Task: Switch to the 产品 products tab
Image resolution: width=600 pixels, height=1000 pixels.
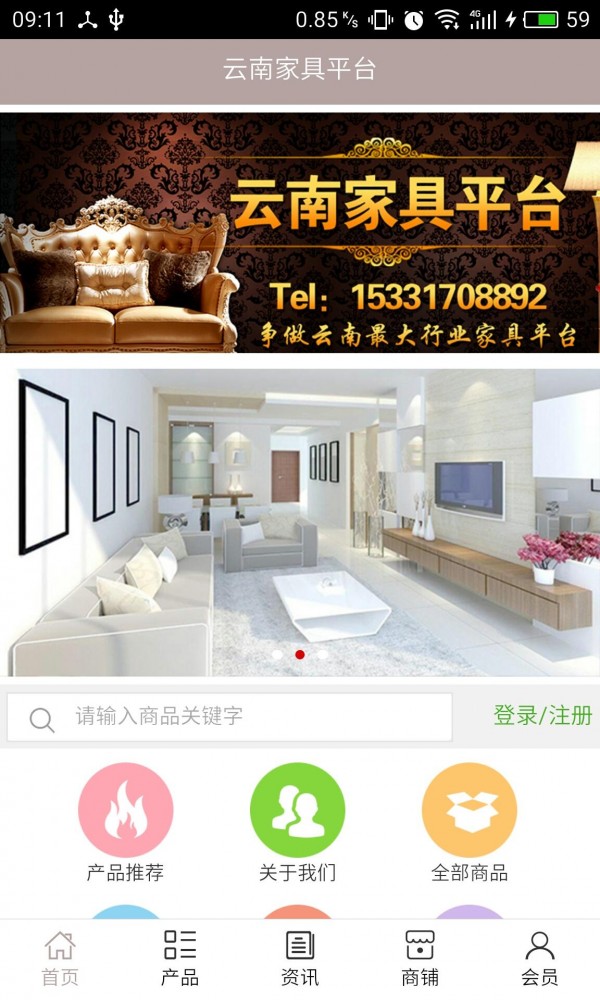Action: point(180,959)
